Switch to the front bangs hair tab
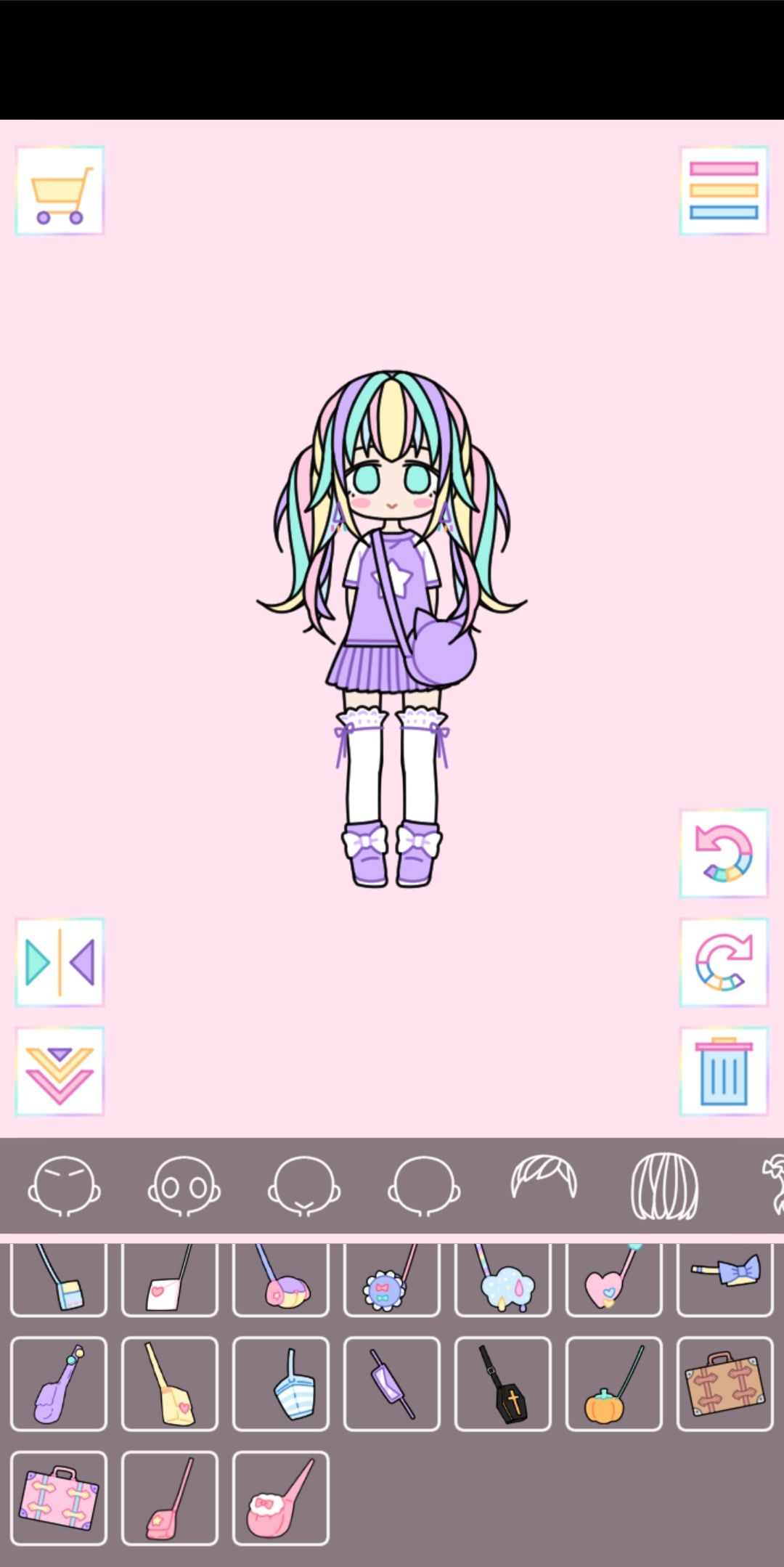Viewport: 784px width, 1567px height. [x=544, y=1178]
